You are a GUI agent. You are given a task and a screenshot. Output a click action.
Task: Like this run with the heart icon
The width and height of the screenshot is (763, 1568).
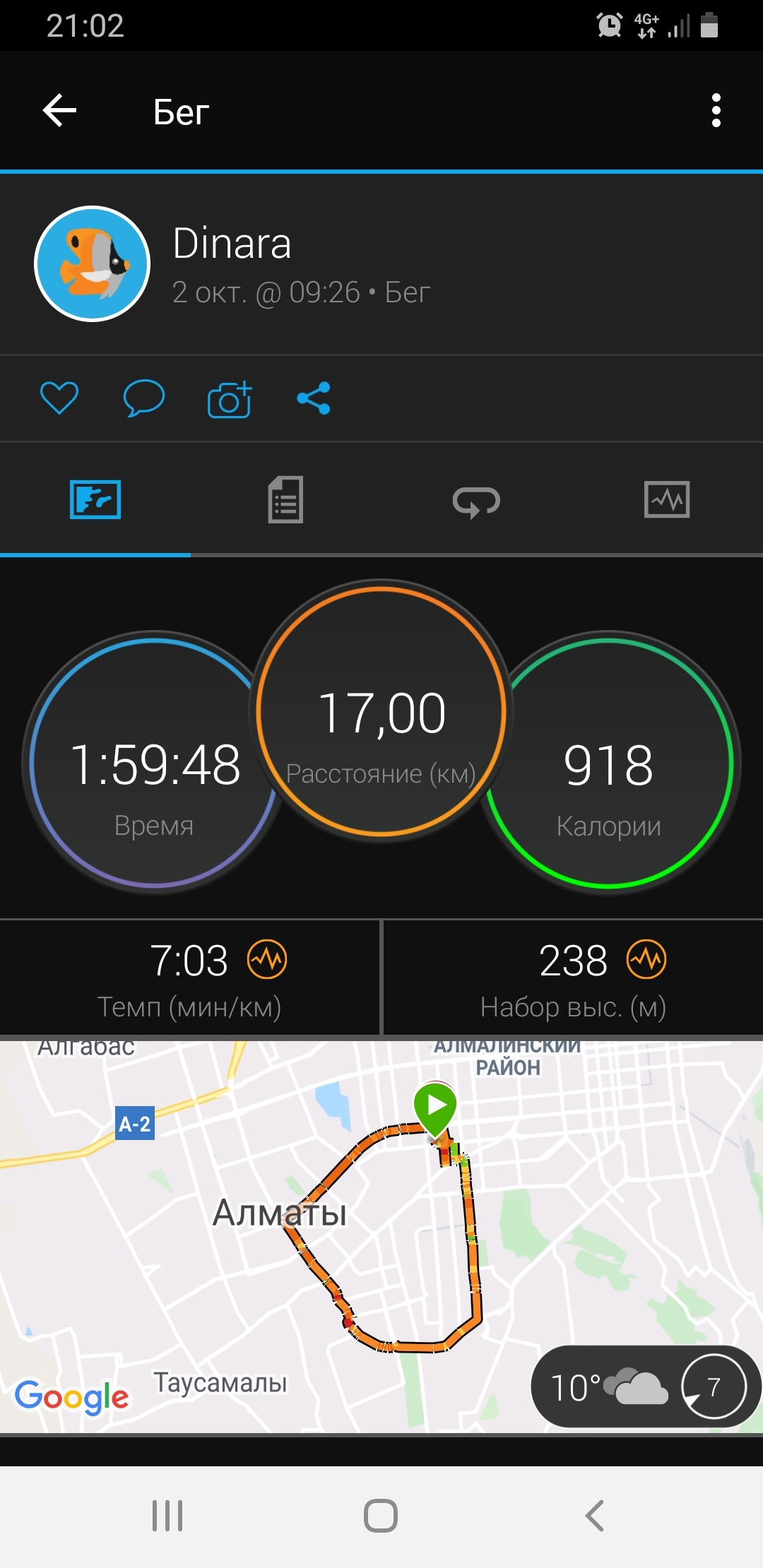[59, 398]
